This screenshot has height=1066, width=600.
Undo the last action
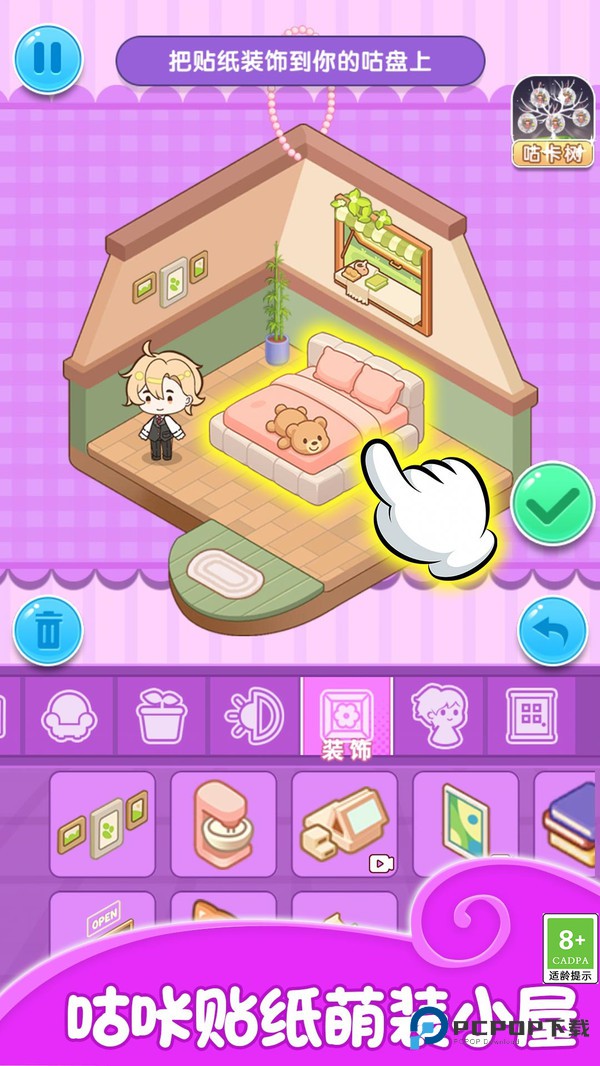[551, 630]
